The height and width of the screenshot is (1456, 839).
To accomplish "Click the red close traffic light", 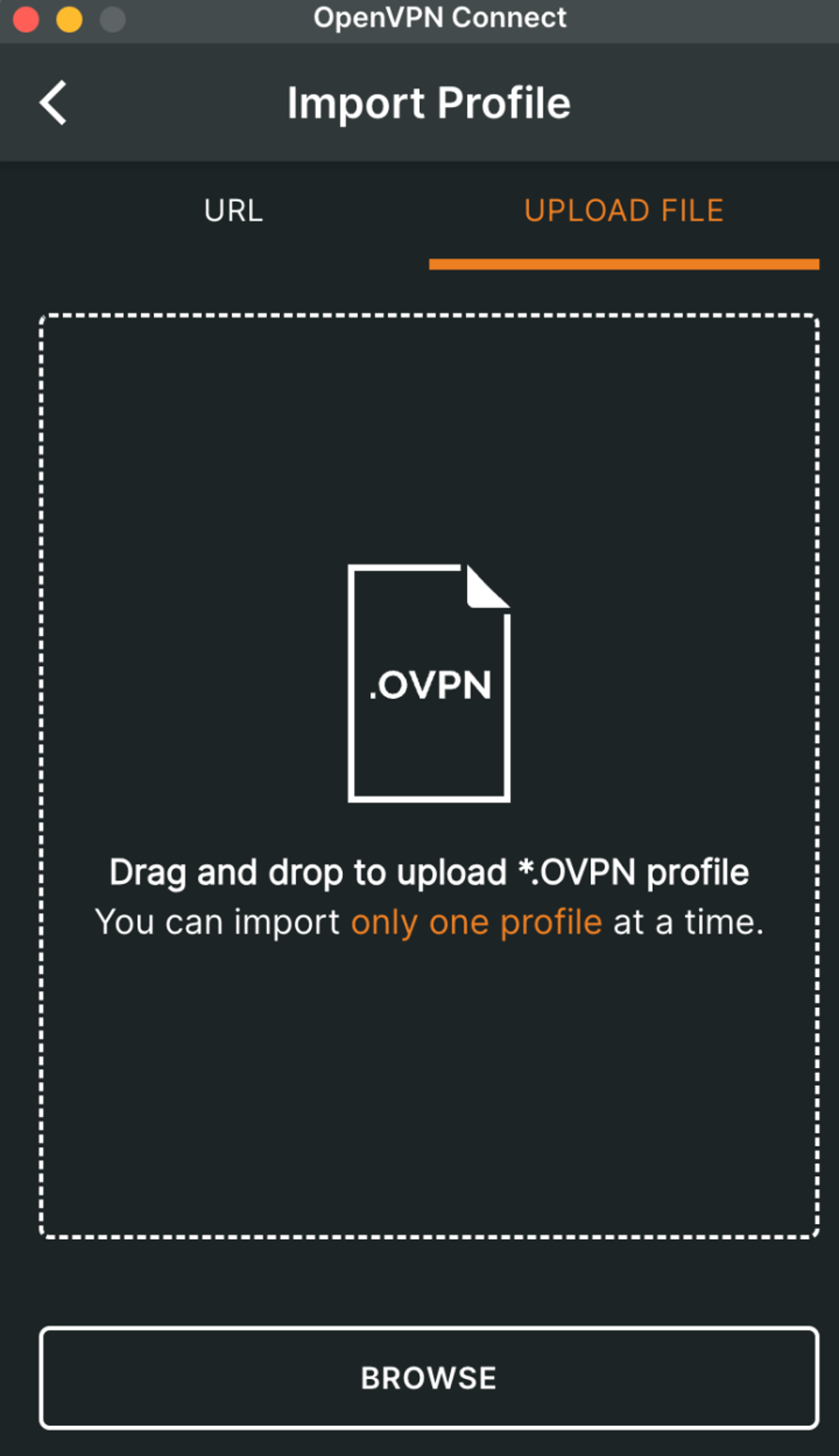I will click(x=25, y=17).
